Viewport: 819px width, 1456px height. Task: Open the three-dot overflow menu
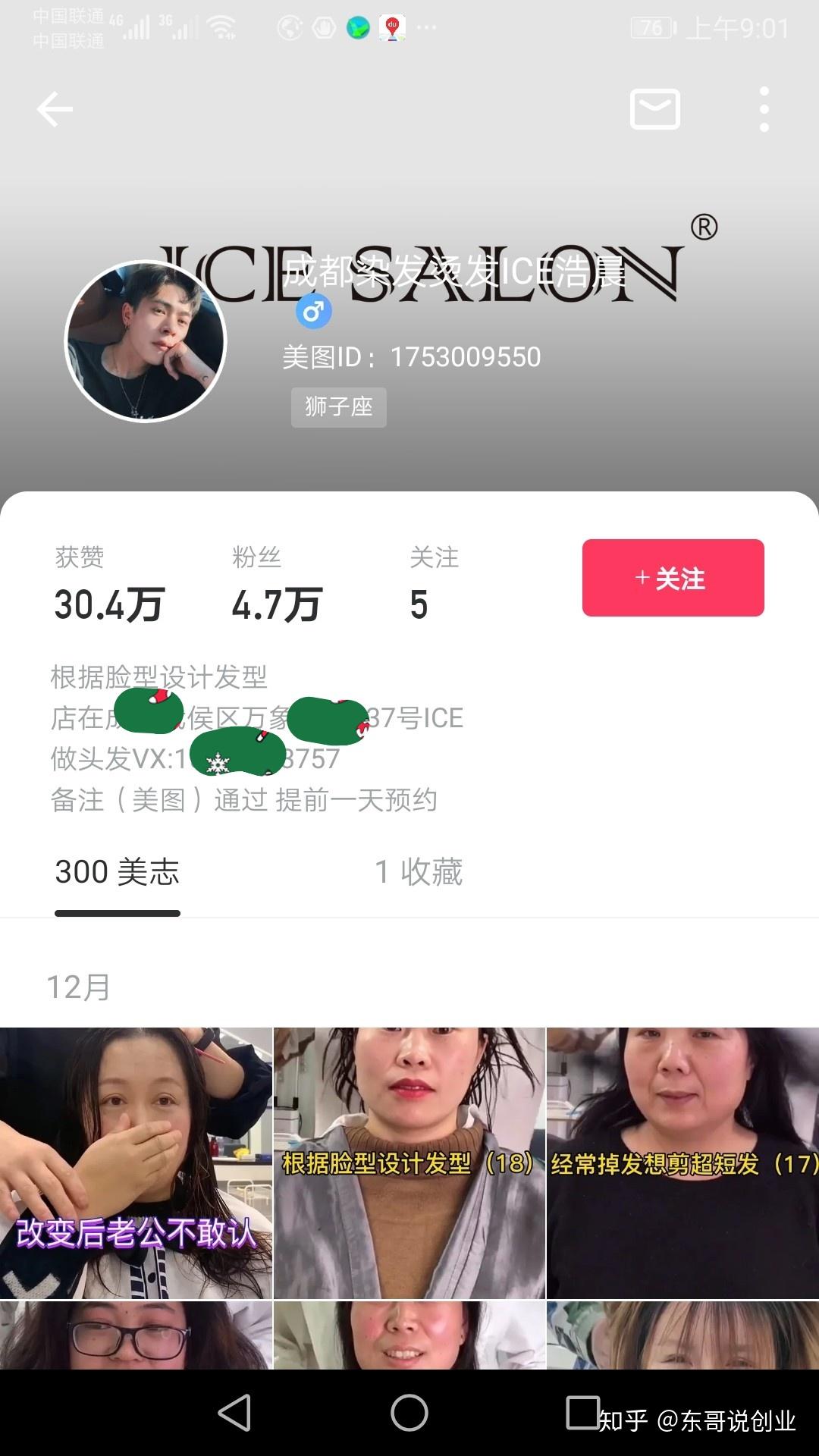tap(764, 109)
